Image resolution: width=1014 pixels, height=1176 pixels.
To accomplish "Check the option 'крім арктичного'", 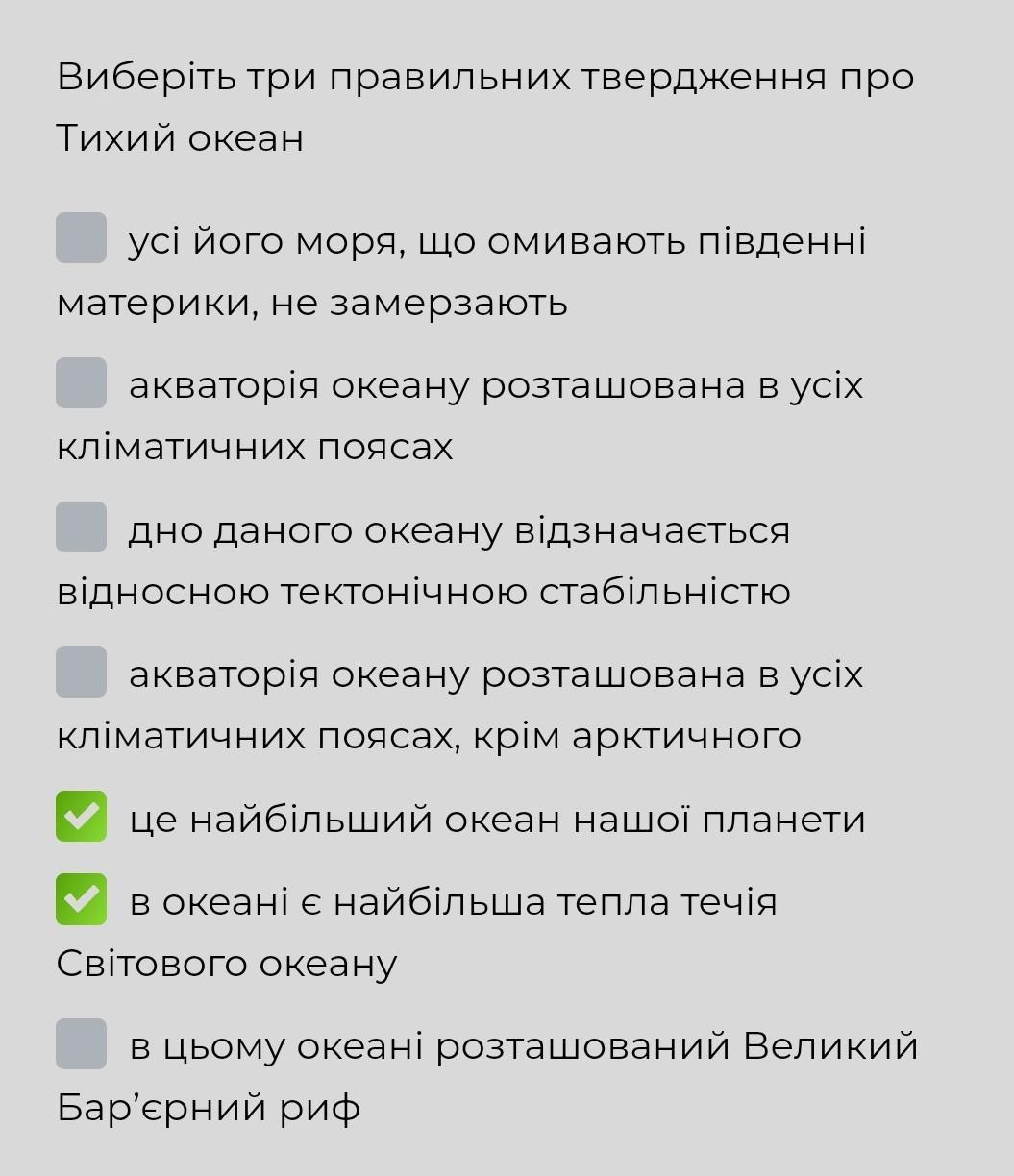I will pyautogui.click(x=81, y=672).
